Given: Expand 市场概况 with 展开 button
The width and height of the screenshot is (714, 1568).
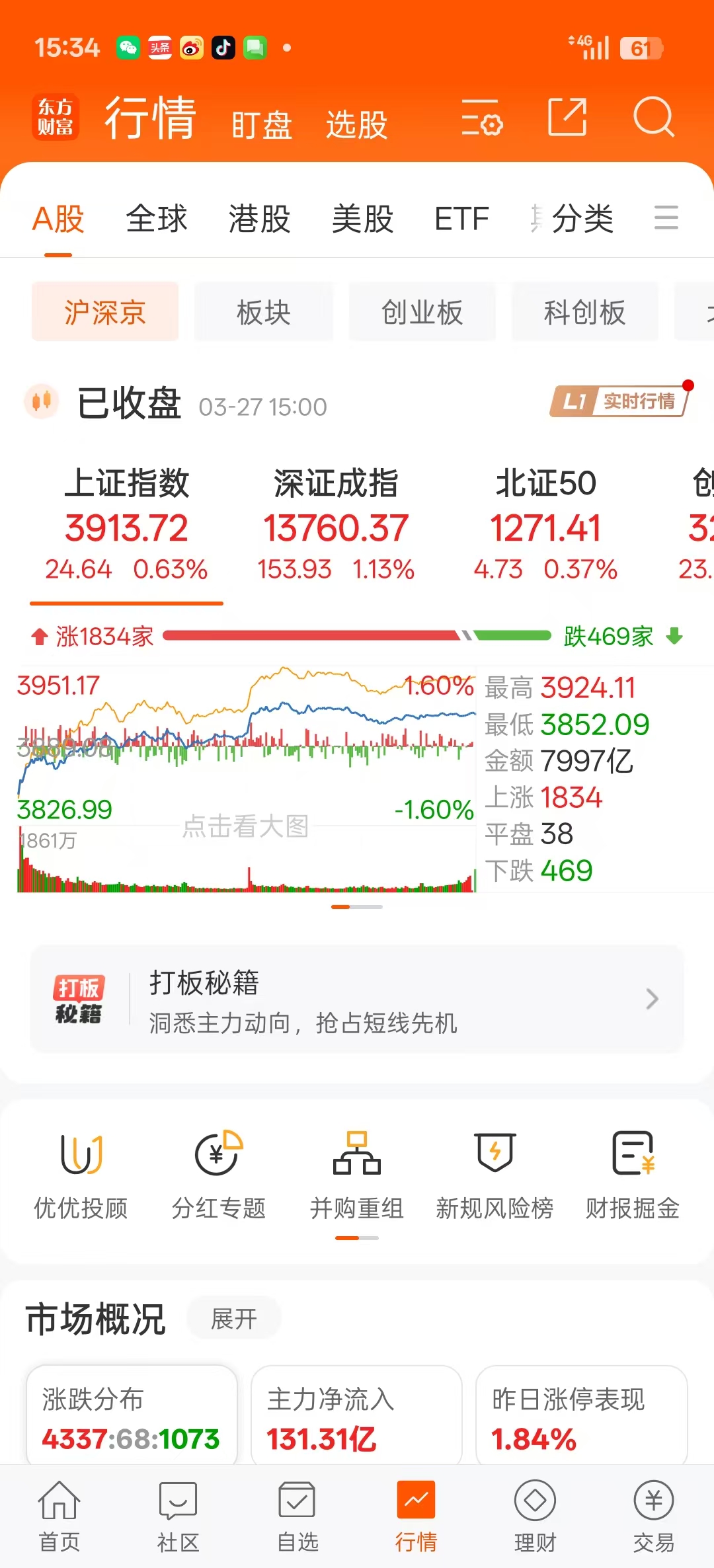Looking at the screenshot, I should [234, 1319].
